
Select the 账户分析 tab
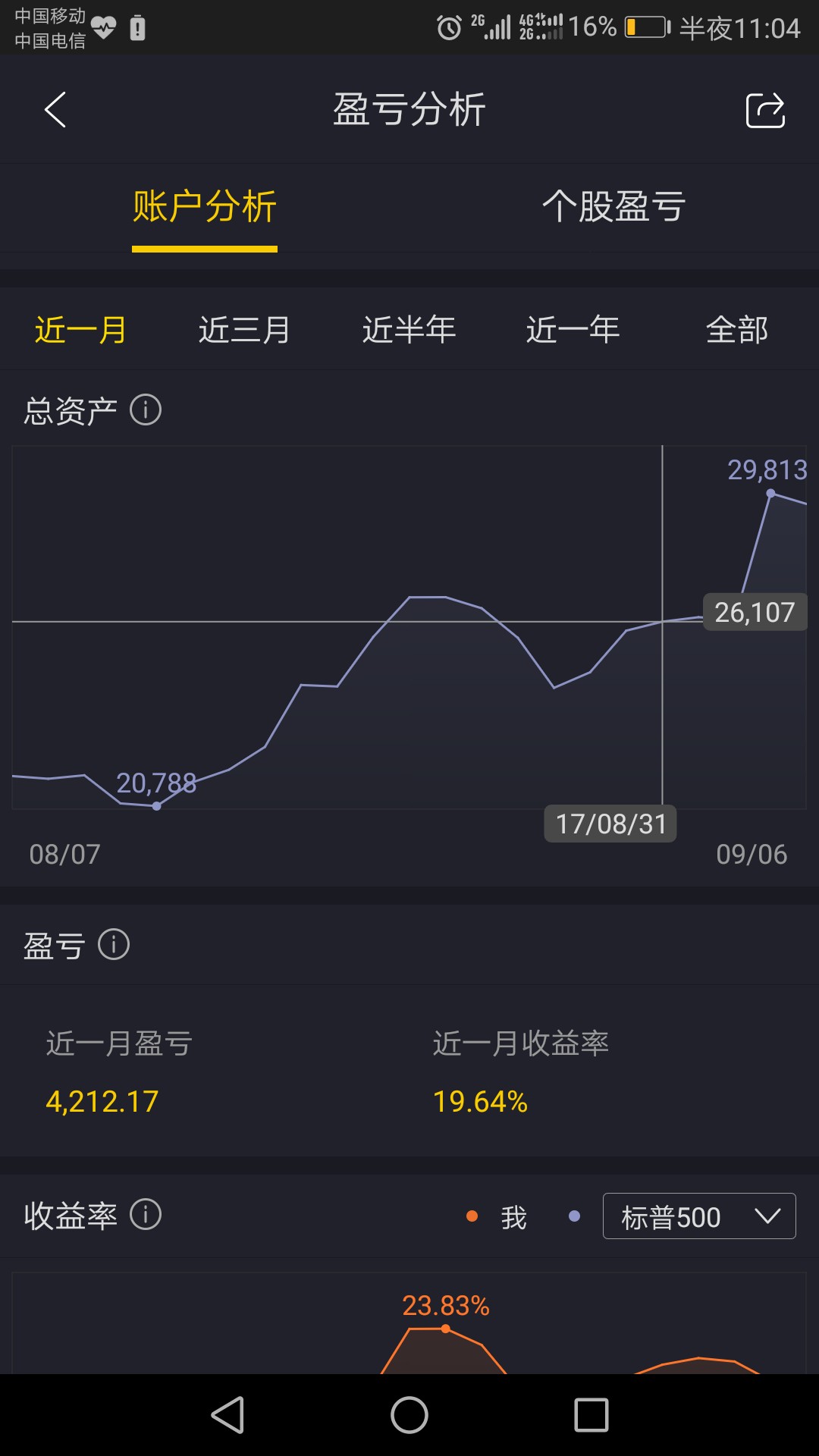[205, 207]
